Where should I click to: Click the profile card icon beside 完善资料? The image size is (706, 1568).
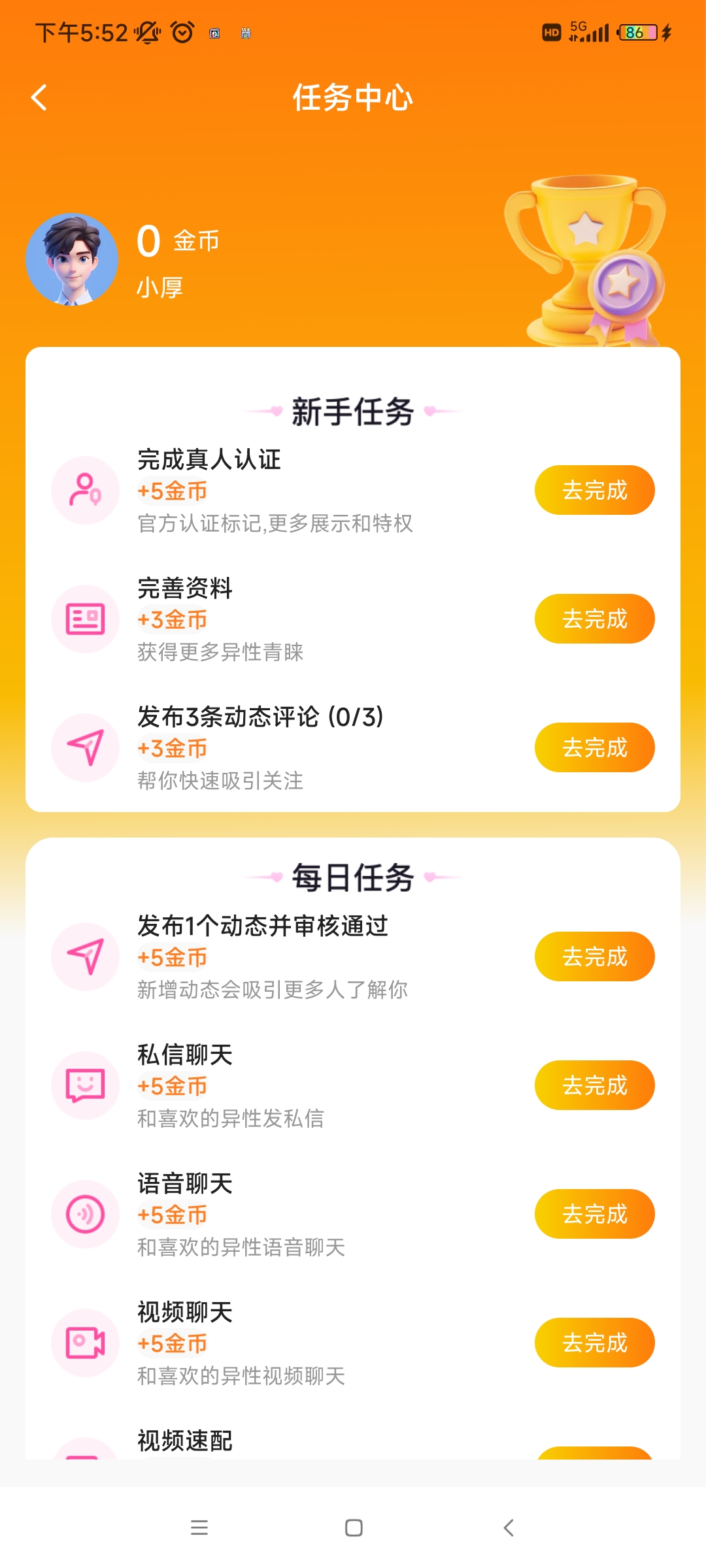click(x=85, y=617)
